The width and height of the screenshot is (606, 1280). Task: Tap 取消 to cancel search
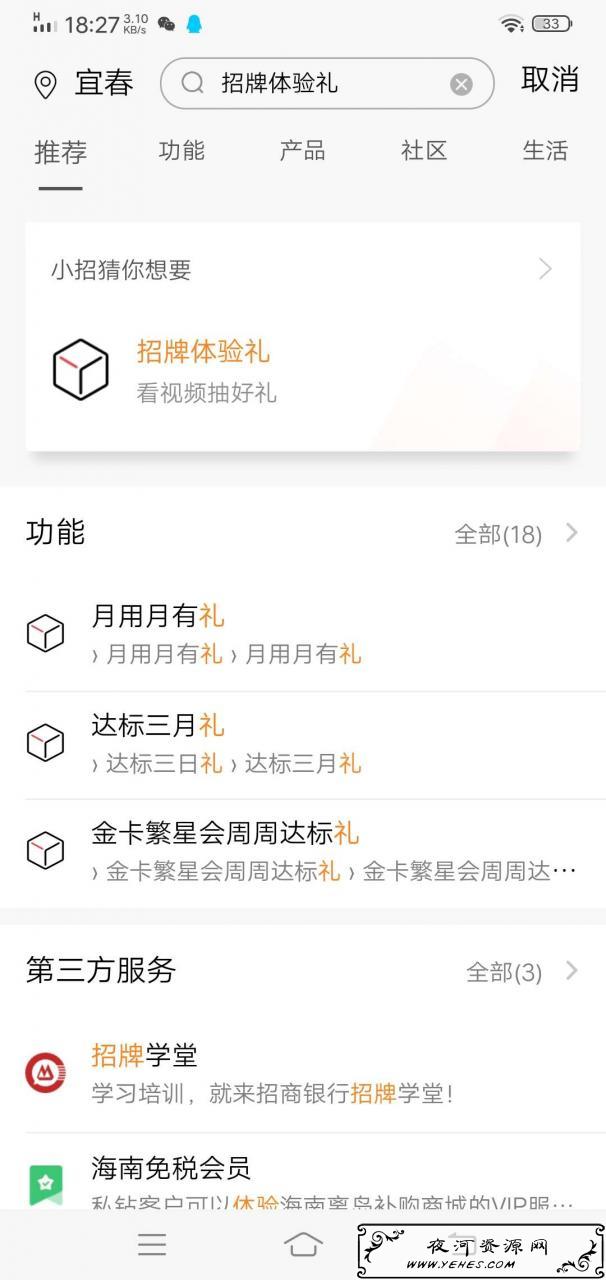(x=550, y=80)
